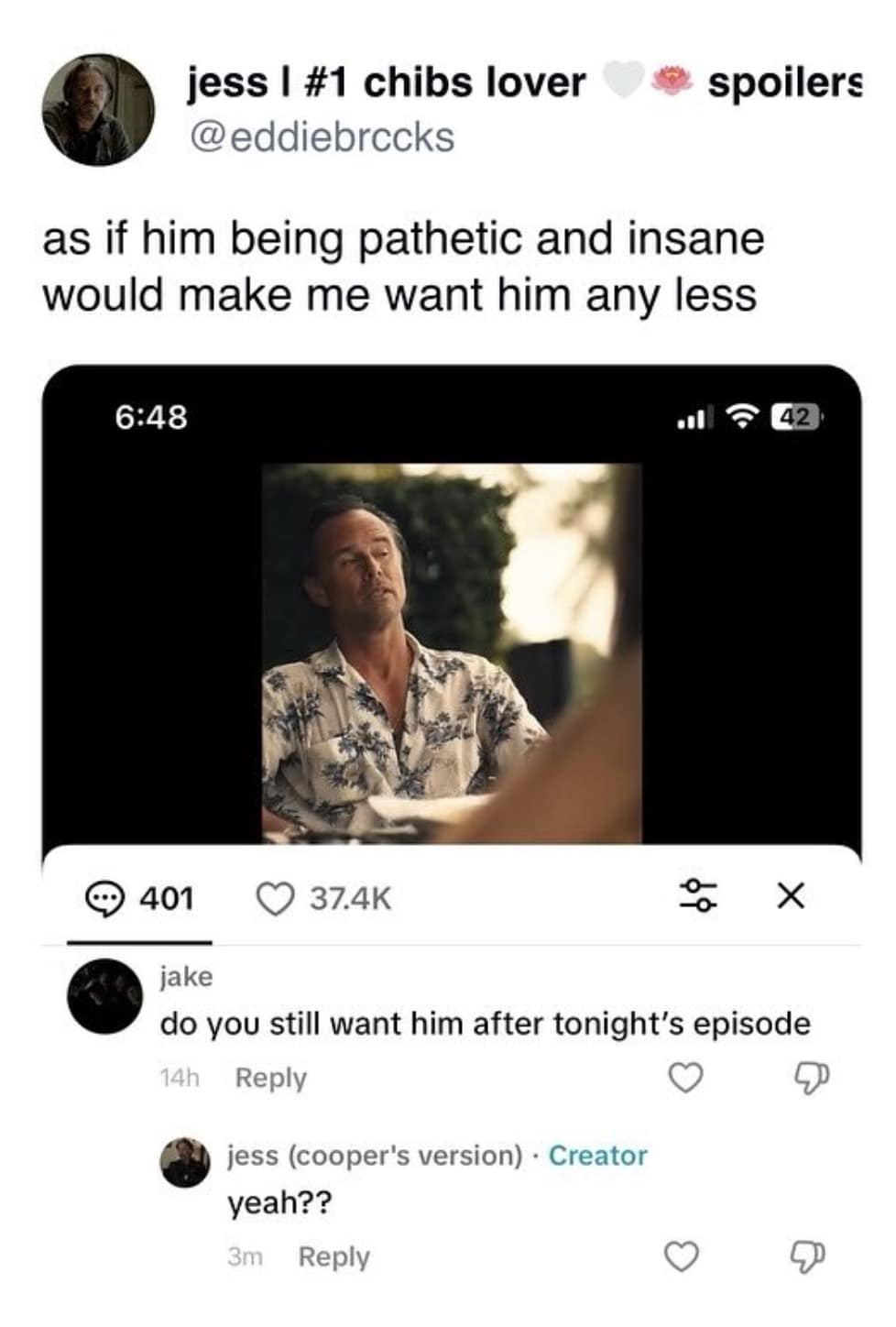
Task: Open @eddiebrccks profile handle
Action: (322, 139)
